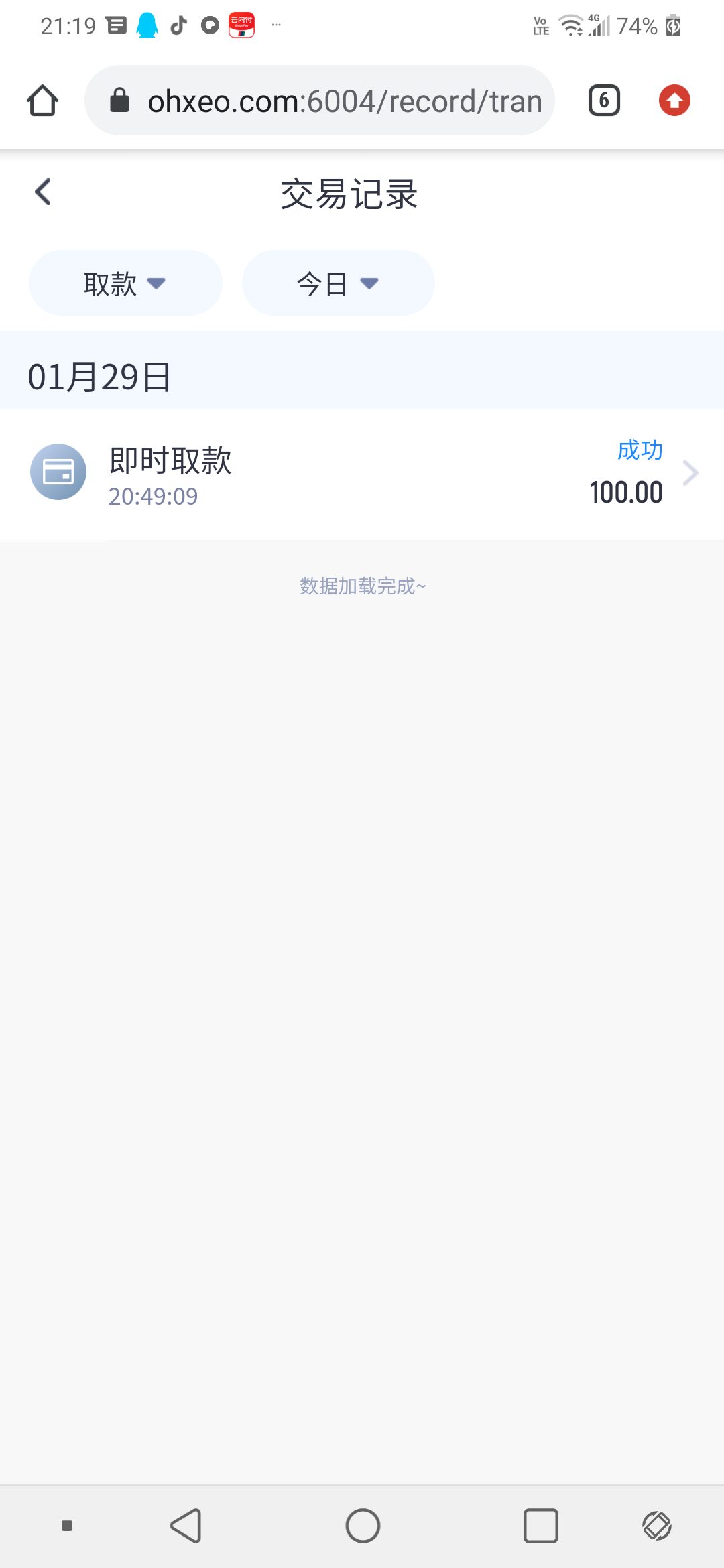Open the 今日 date filter dropdown
Screen dimensions: 724x1568
click(x=338, y=283)
